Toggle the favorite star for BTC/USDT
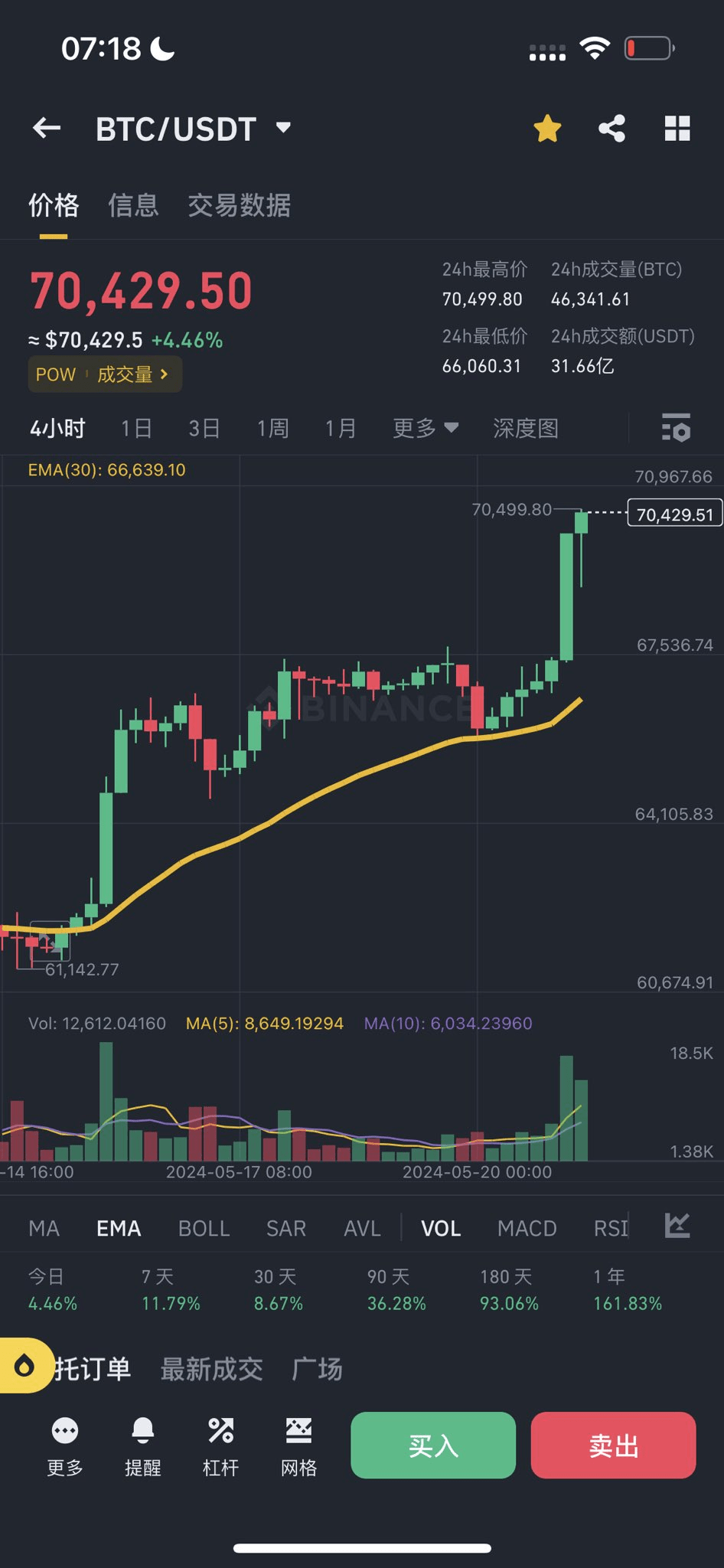The width and height of the screenshot is (724, 1568). coord(547,128)
